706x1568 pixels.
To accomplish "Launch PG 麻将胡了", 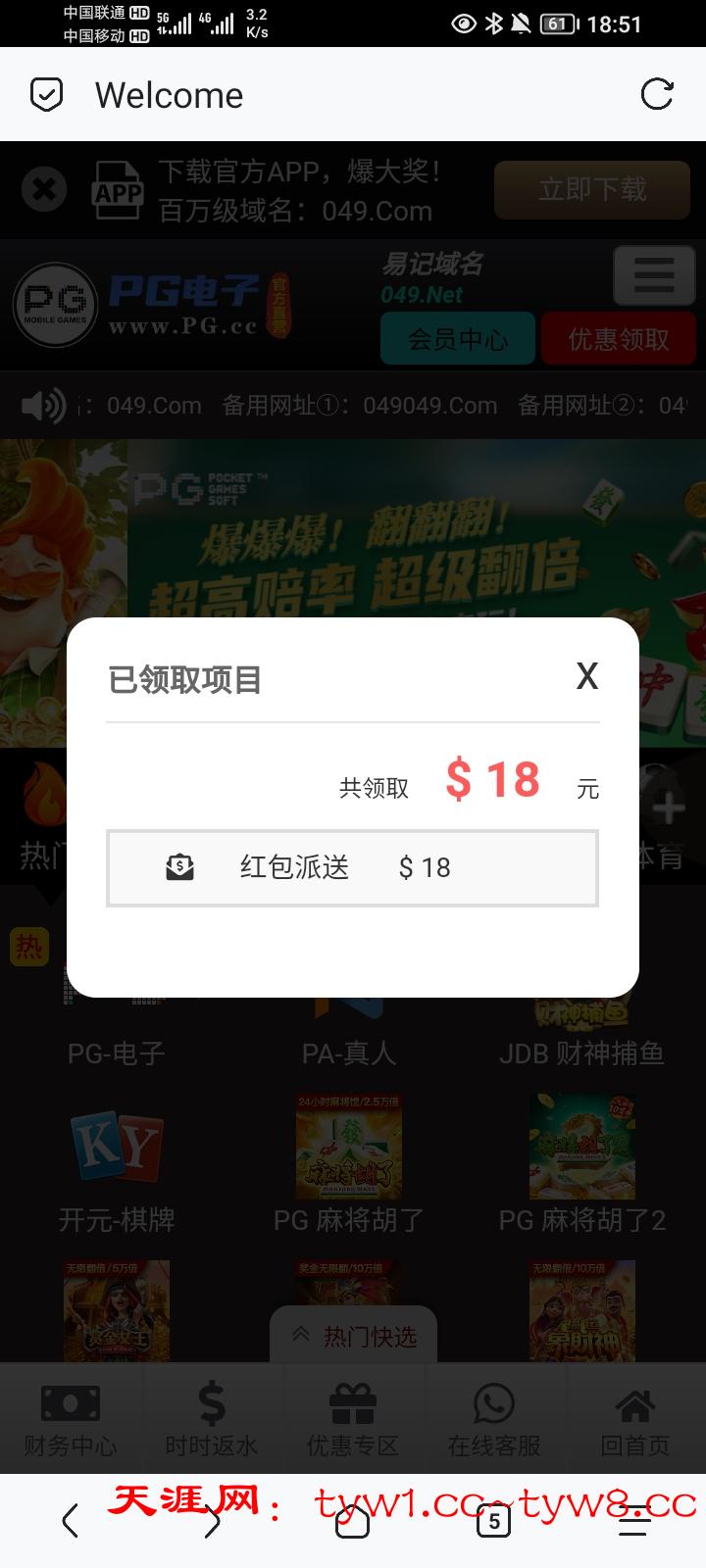I will 348,1164.
